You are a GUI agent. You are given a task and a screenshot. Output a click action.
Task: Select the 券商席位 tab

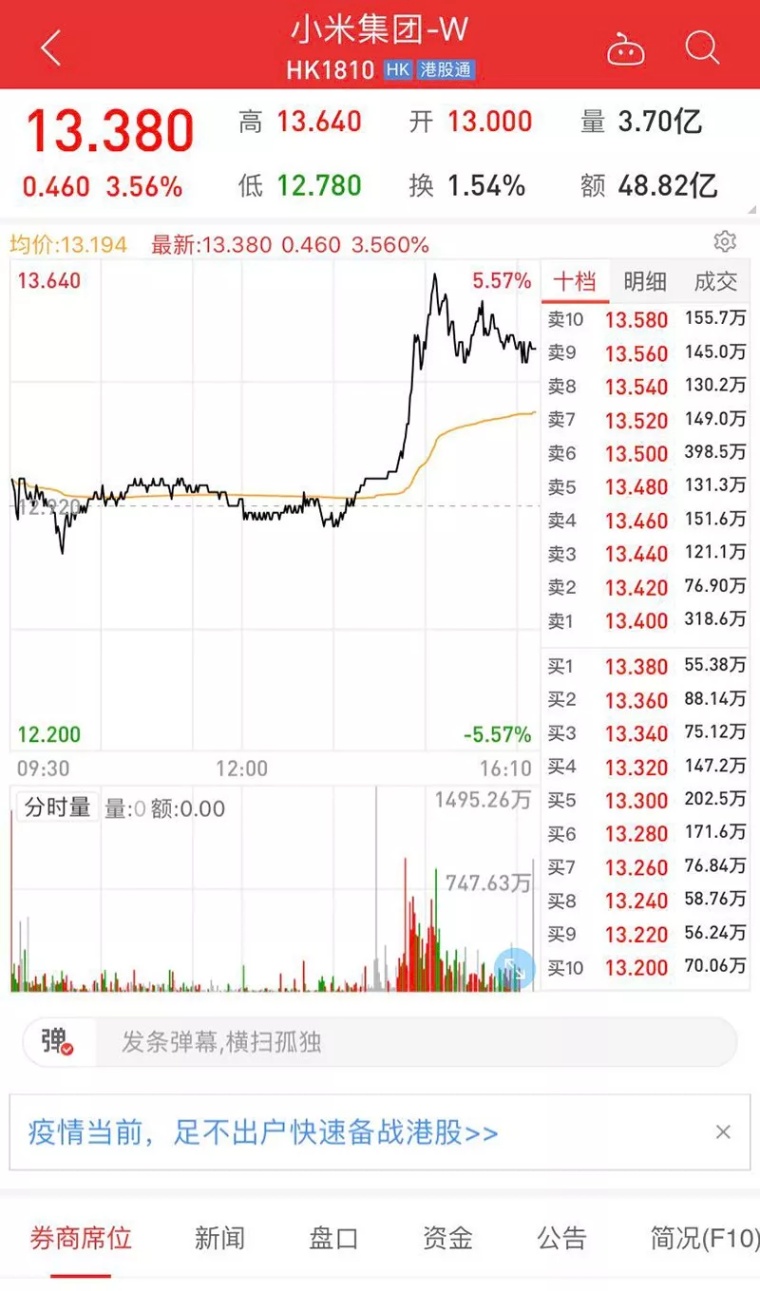coord(81,1239)
